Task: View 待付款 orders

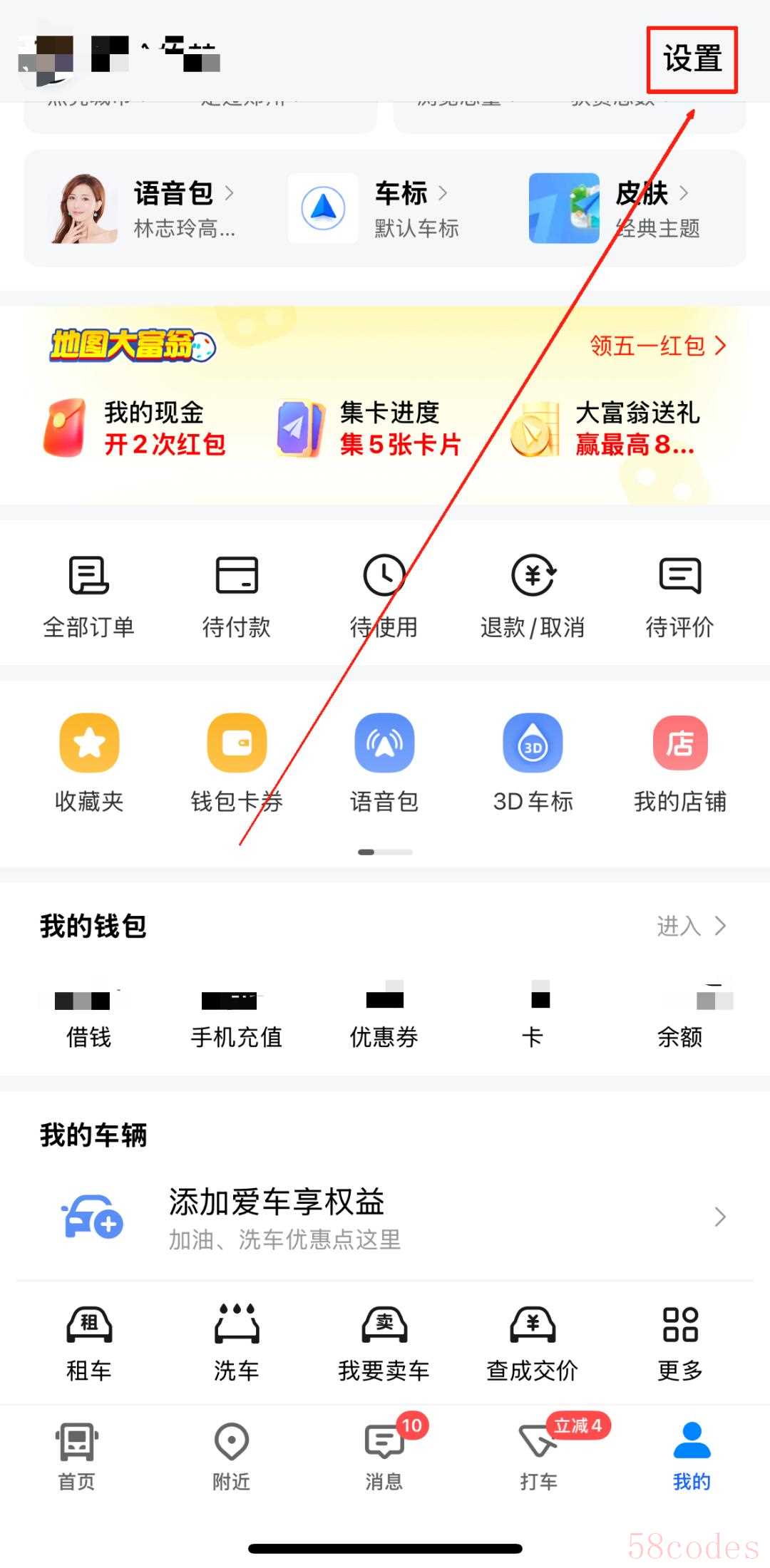Action: [x=236, y=596]
